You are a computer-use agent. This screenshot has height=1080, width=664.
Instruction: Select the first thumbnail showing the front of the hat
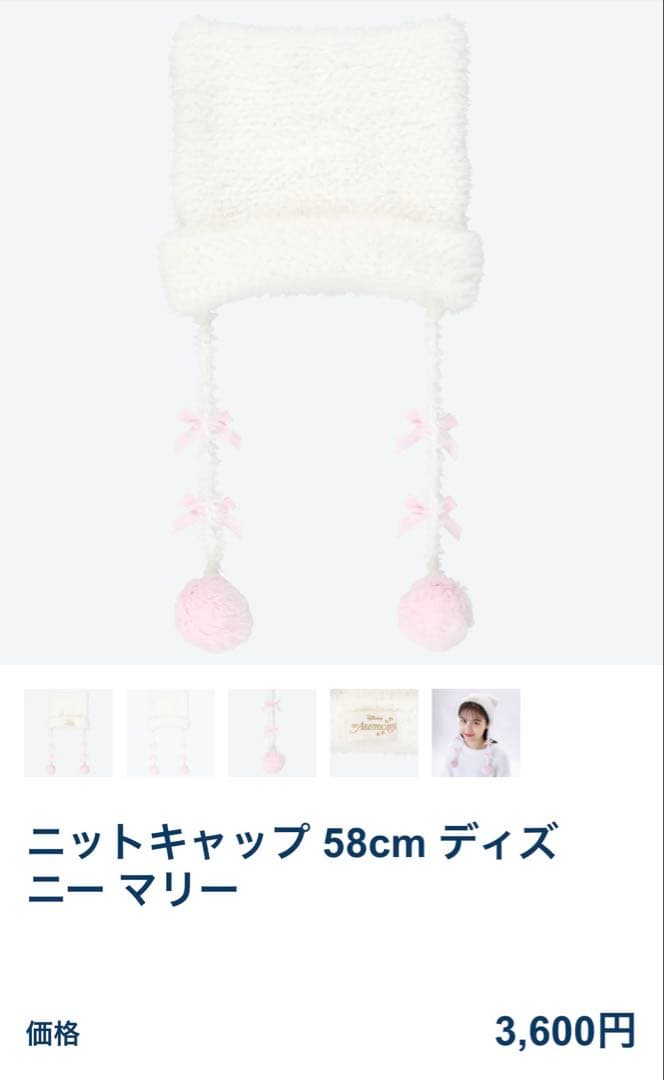[x=68, y=733]
